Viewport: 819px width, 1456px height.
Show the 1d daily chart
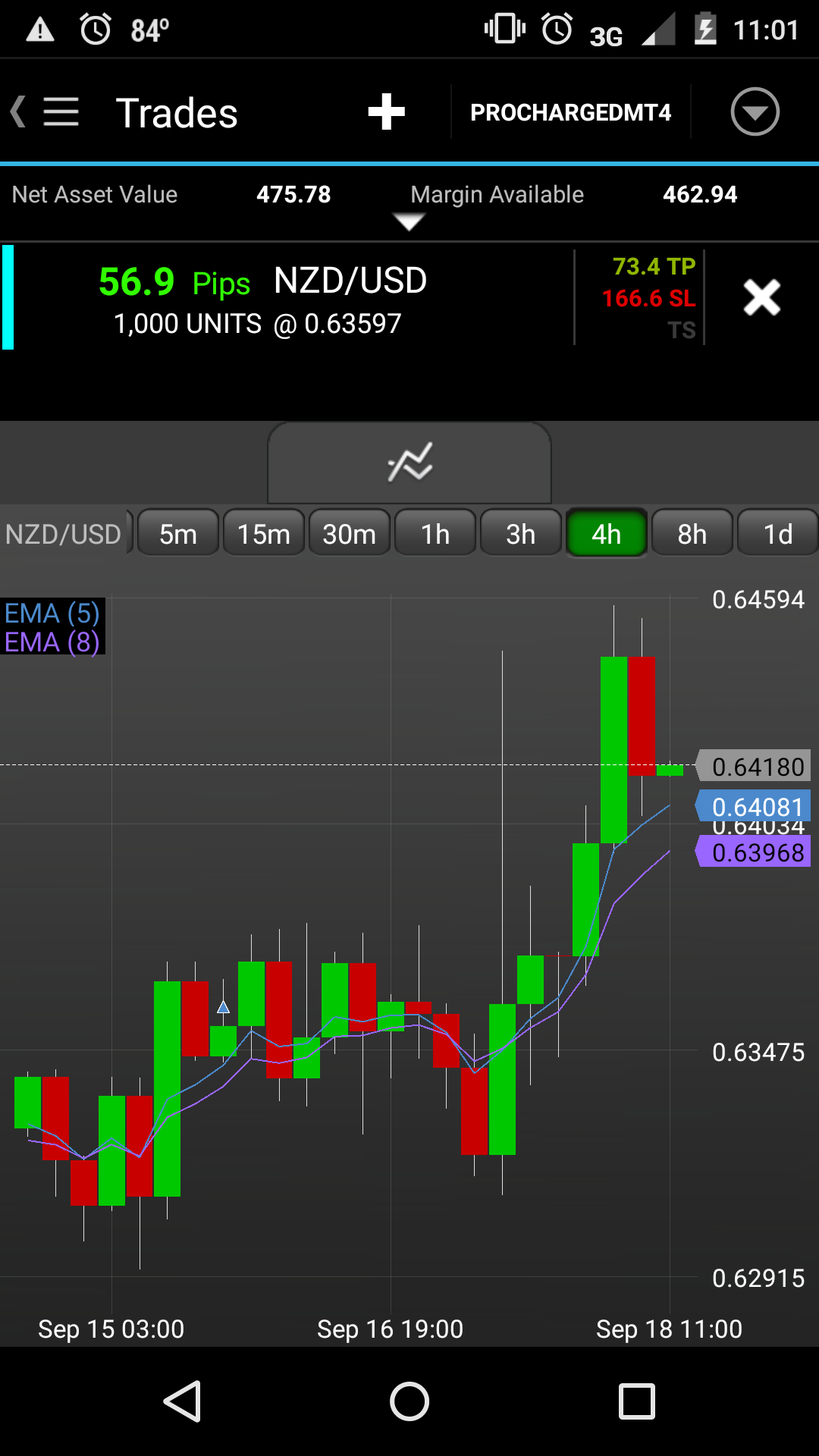pyautogui.click(x=778, y=534)
